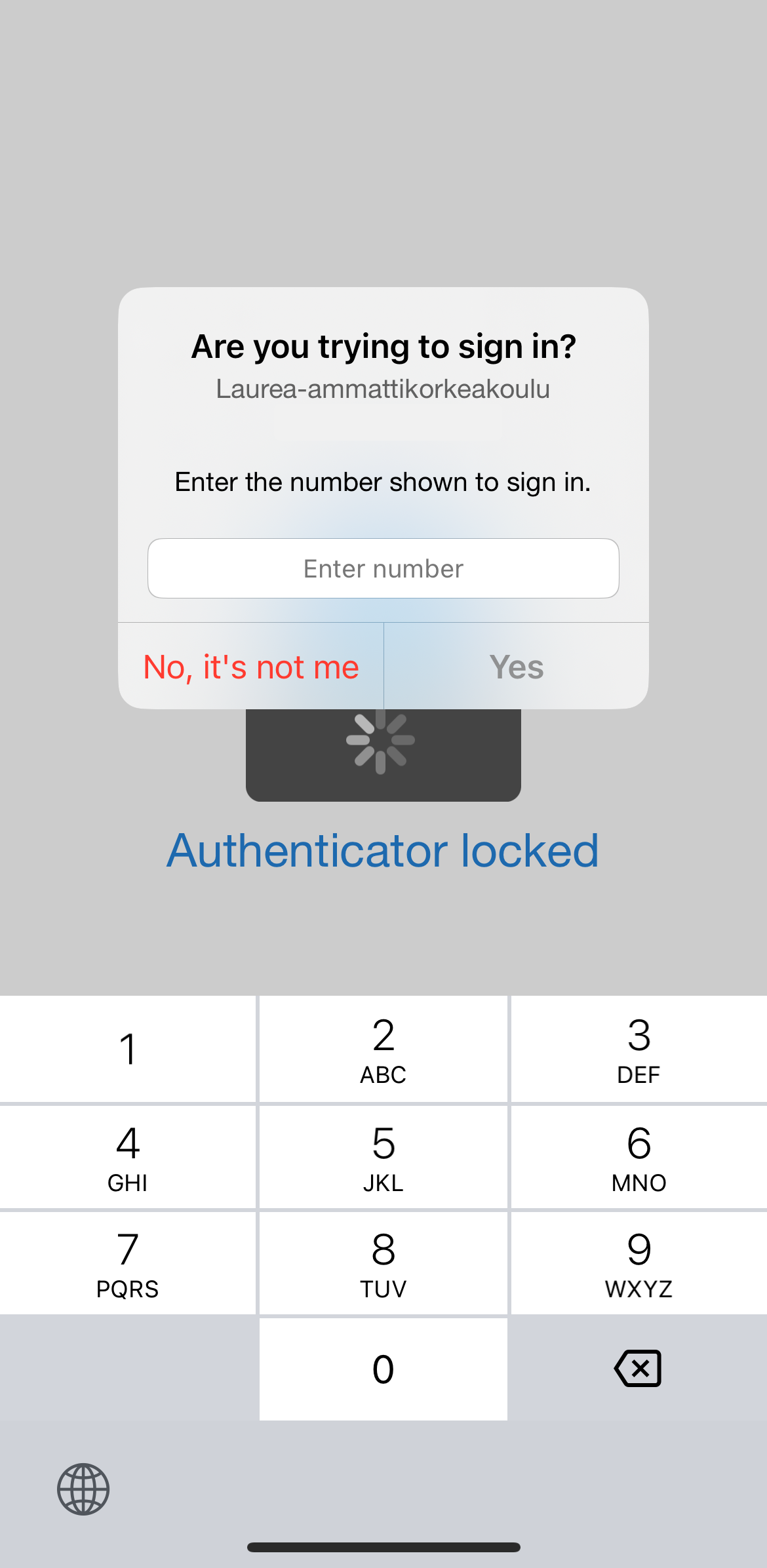
Task: Switch keyboard with the globe icon
Action: point(83,1489)
